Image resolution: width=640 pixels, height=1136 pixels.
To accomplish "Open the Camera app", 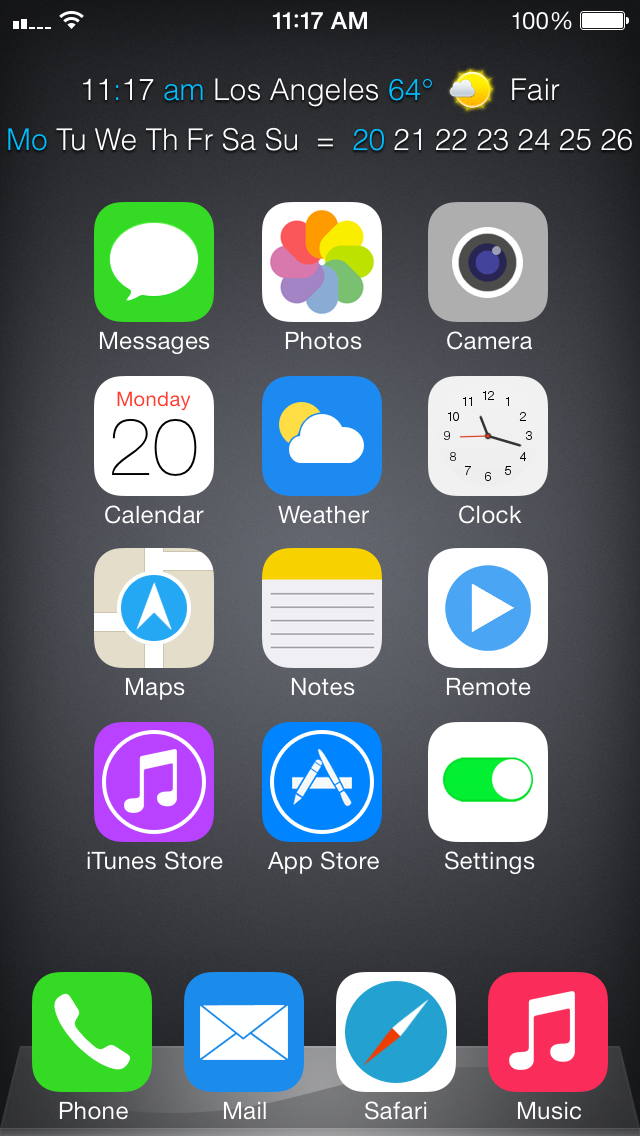I will 488,262.
